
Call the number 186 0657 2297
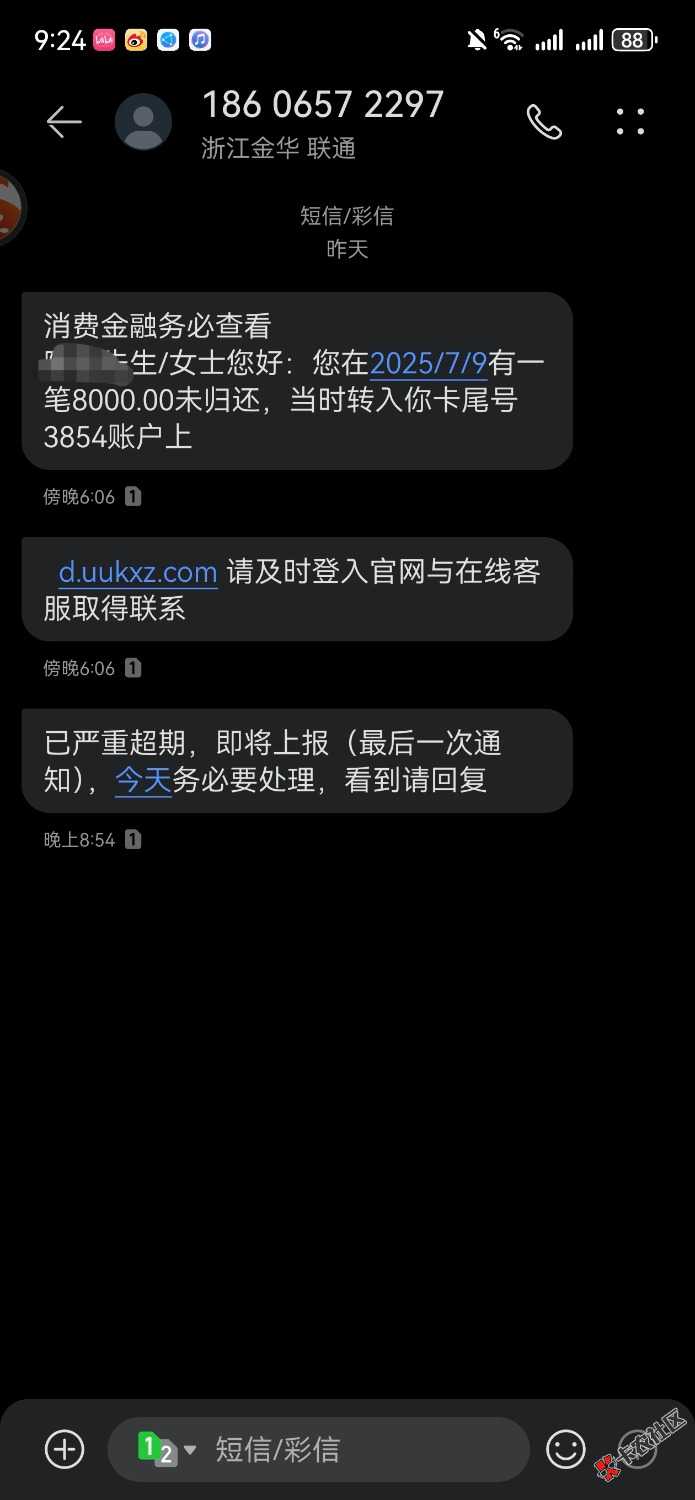click(x=544, y=122)
